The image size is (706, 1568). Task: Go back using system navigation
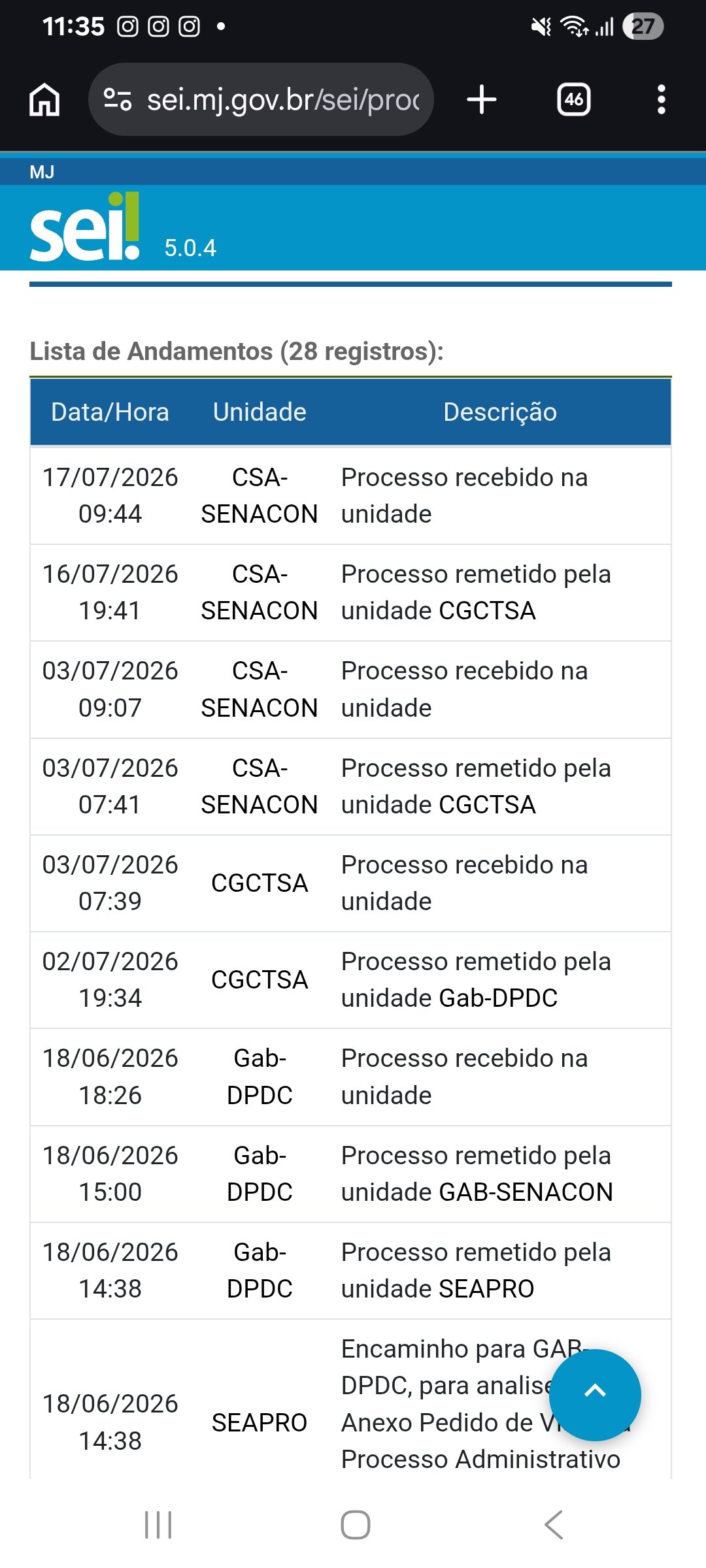pyautogui.click(x=553, y=1525)
